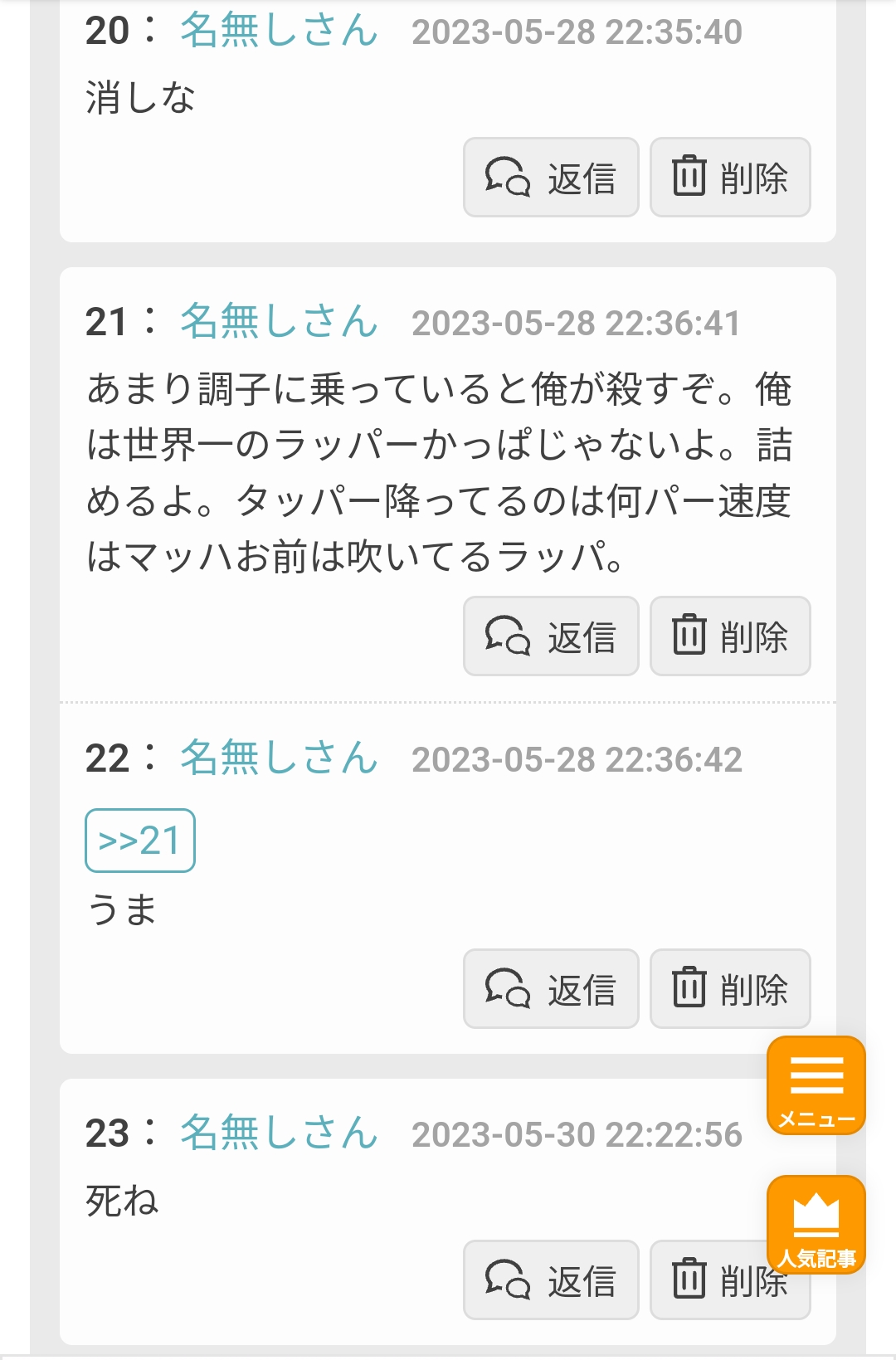This screenshot has height=1360, width=896.
Task: Delete comment 20
Action: click(729, 178)
